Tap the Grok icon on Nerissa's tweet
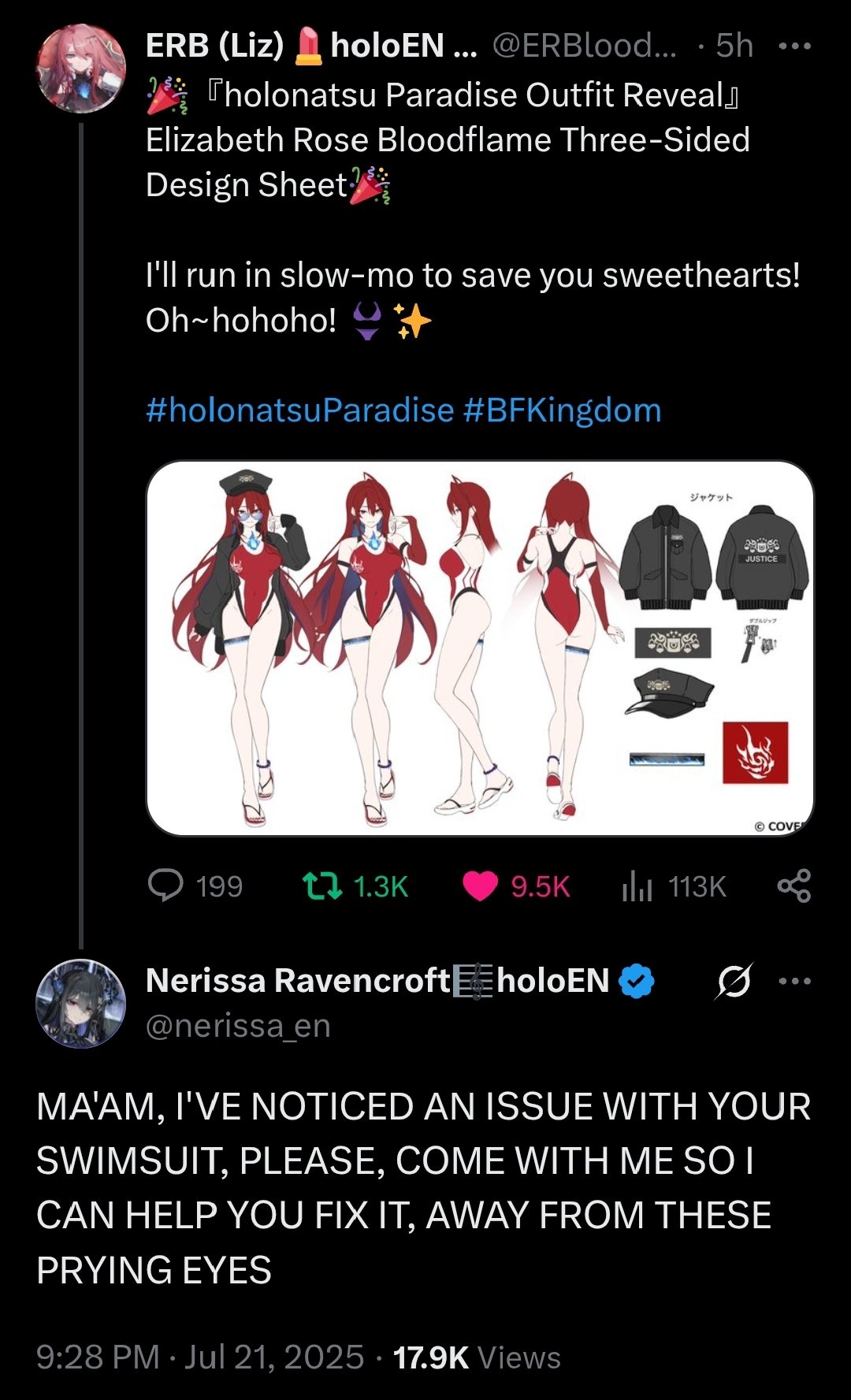This screenshot has height=1400, width=851. coord(734,981)
